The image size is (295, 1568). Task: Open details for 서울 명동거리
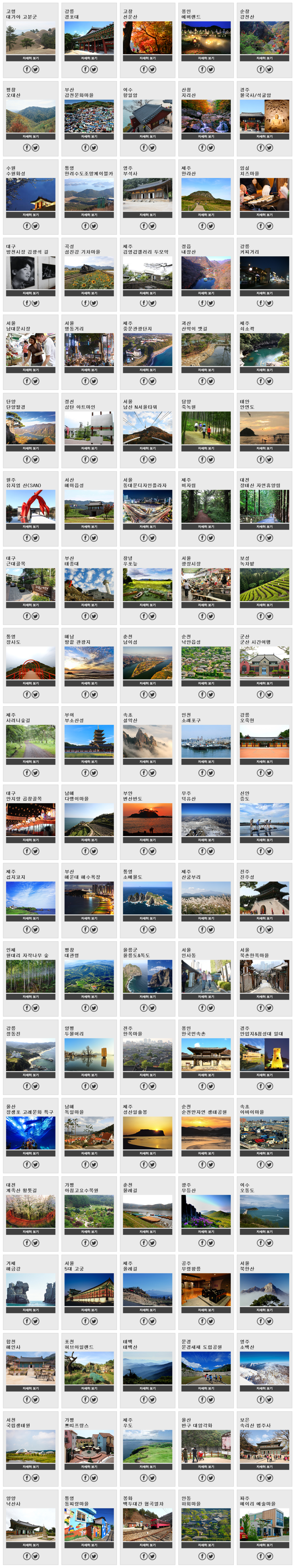(x=89, y=370)
